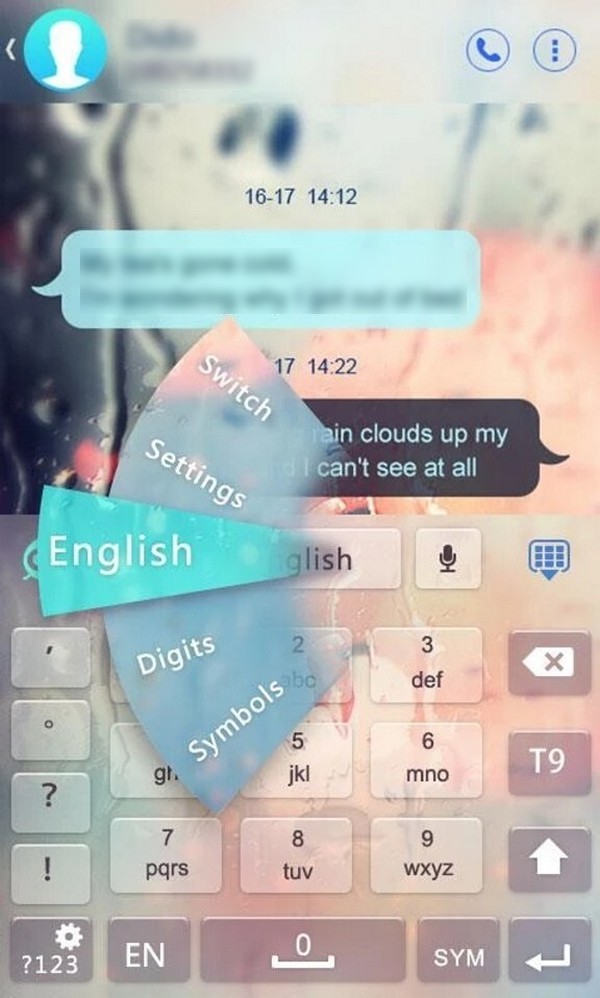Toggle the T9 key

click(x=550, y=763)
